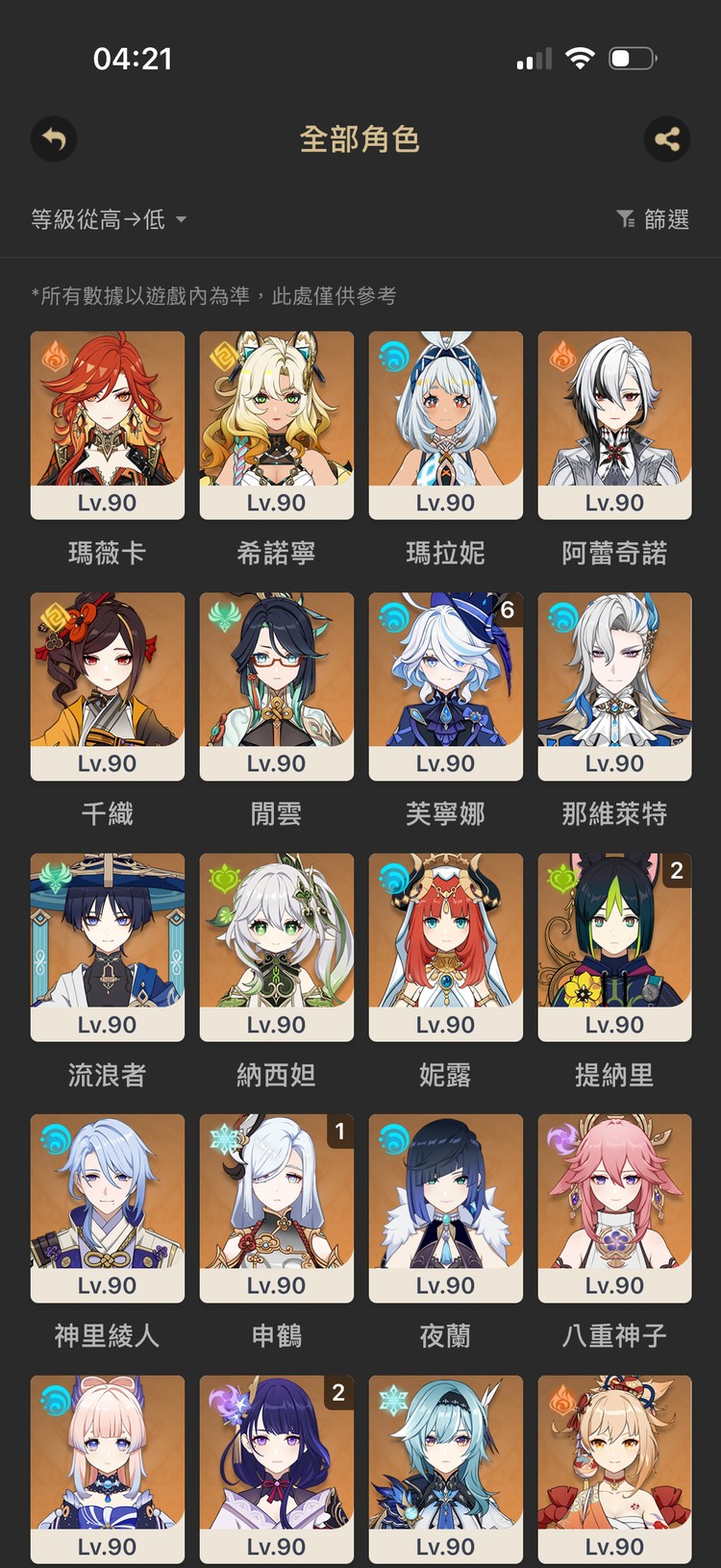
Task: Open character card 千織
Action: [x=108, y=685]
